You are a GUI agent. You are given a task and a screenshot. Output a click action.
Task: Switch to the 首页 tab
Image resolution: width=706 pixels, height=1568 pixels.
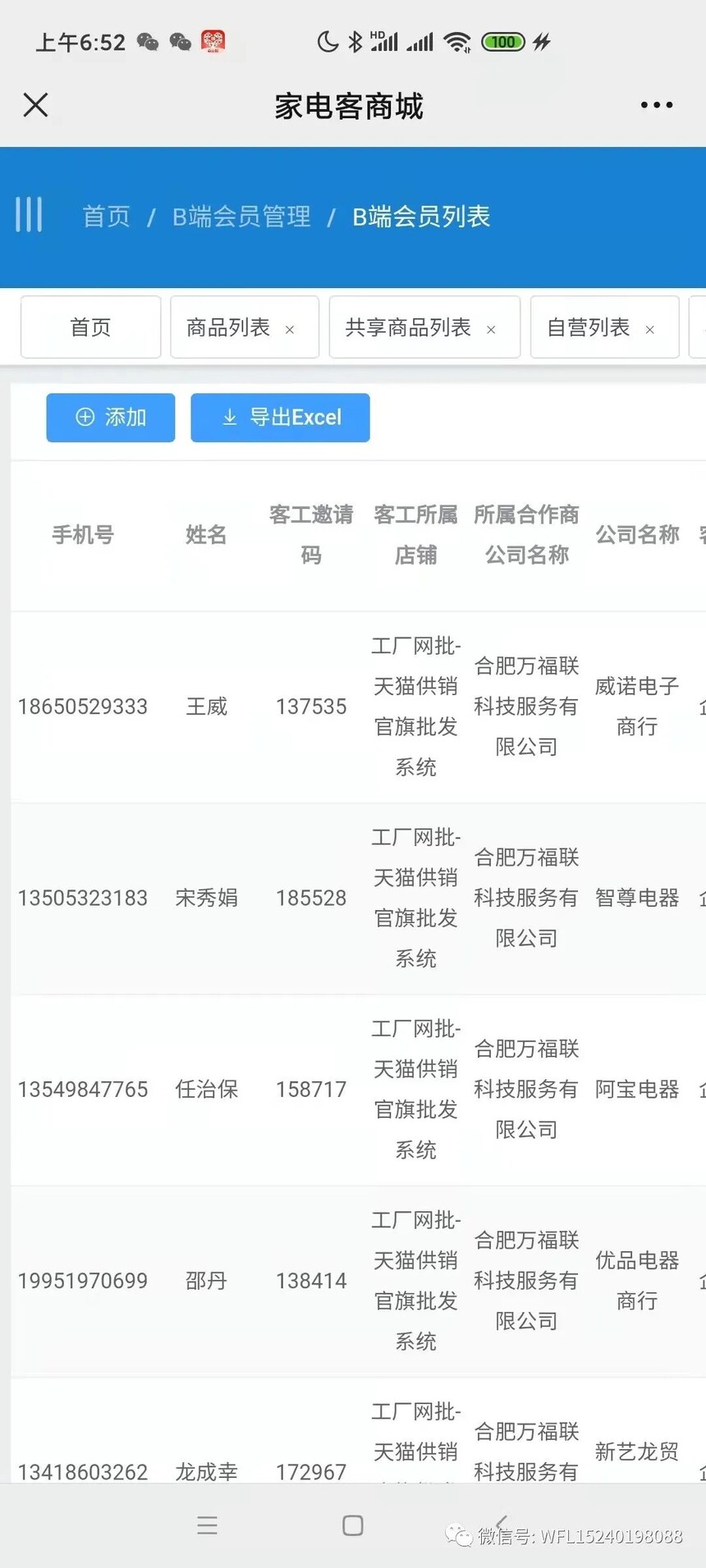coord(90,327)
